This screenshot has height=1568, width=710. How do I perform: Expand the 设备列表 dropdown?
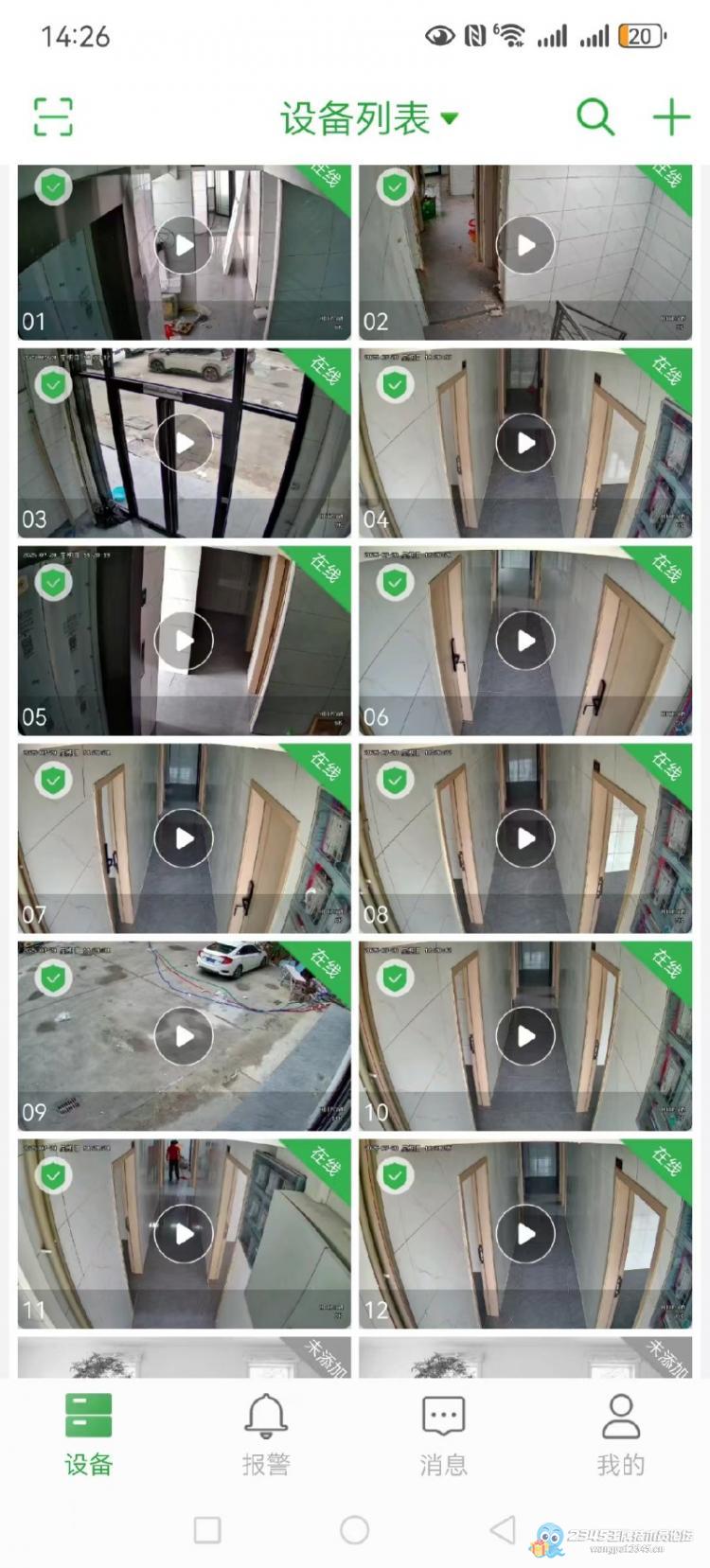tap(368, 118)
